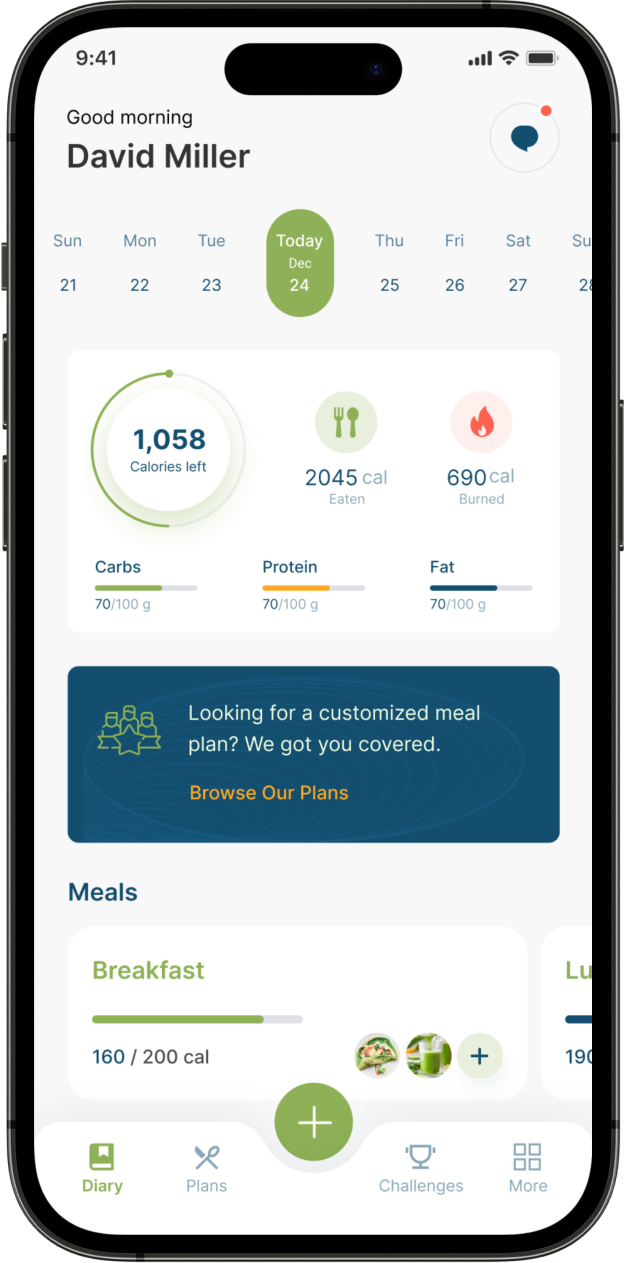This screenshot has height=1263, width=624.
Task: Select Friday the 26th
Action: point(455,263)
